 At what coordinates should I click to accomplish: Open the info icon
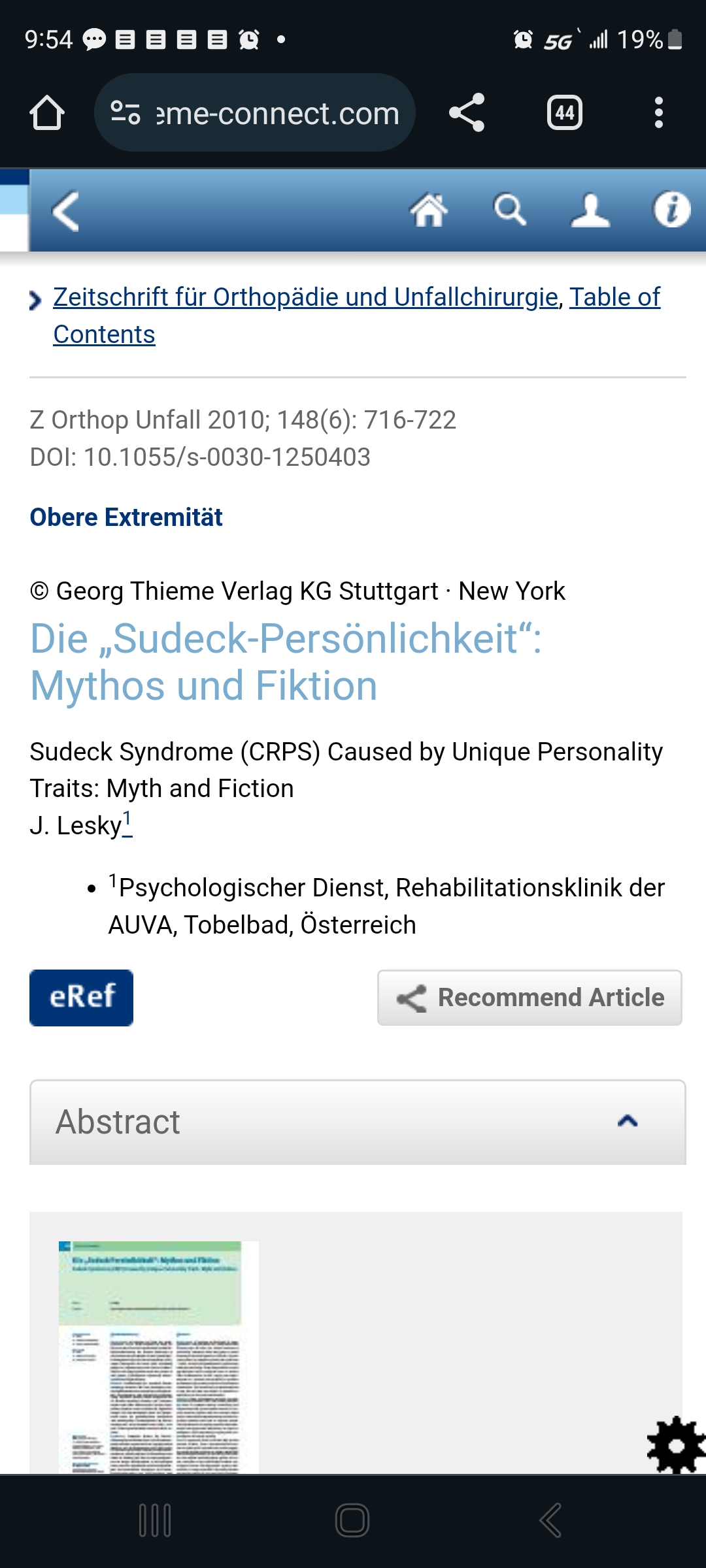tap(672, 210)
